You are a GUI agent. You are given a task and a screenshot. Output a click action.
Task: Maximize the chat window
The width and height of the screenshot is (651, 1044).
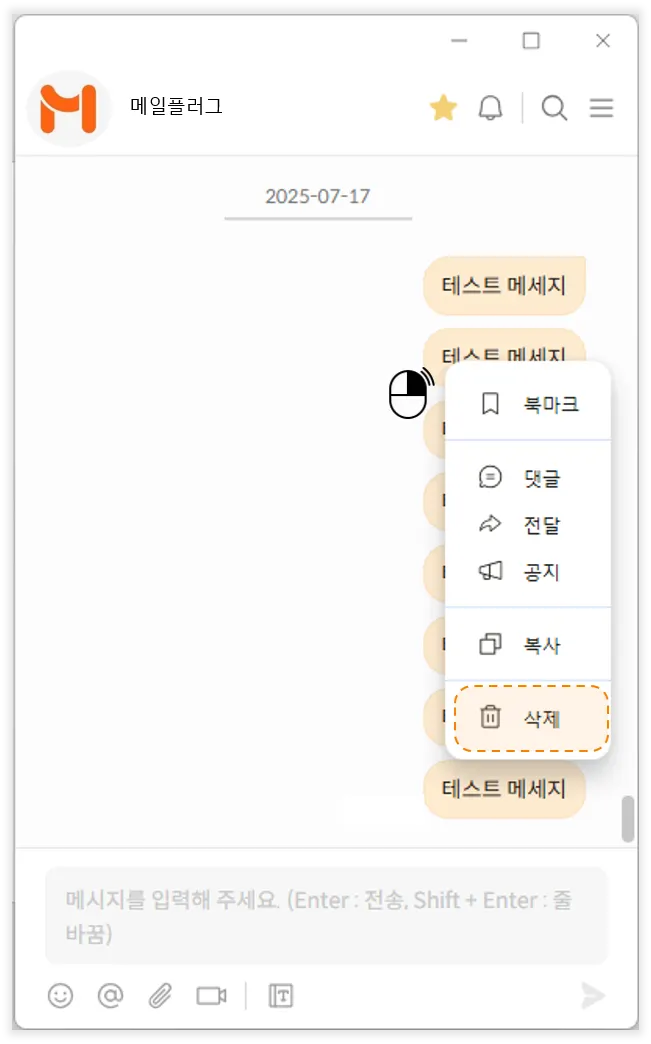[531, 41]
